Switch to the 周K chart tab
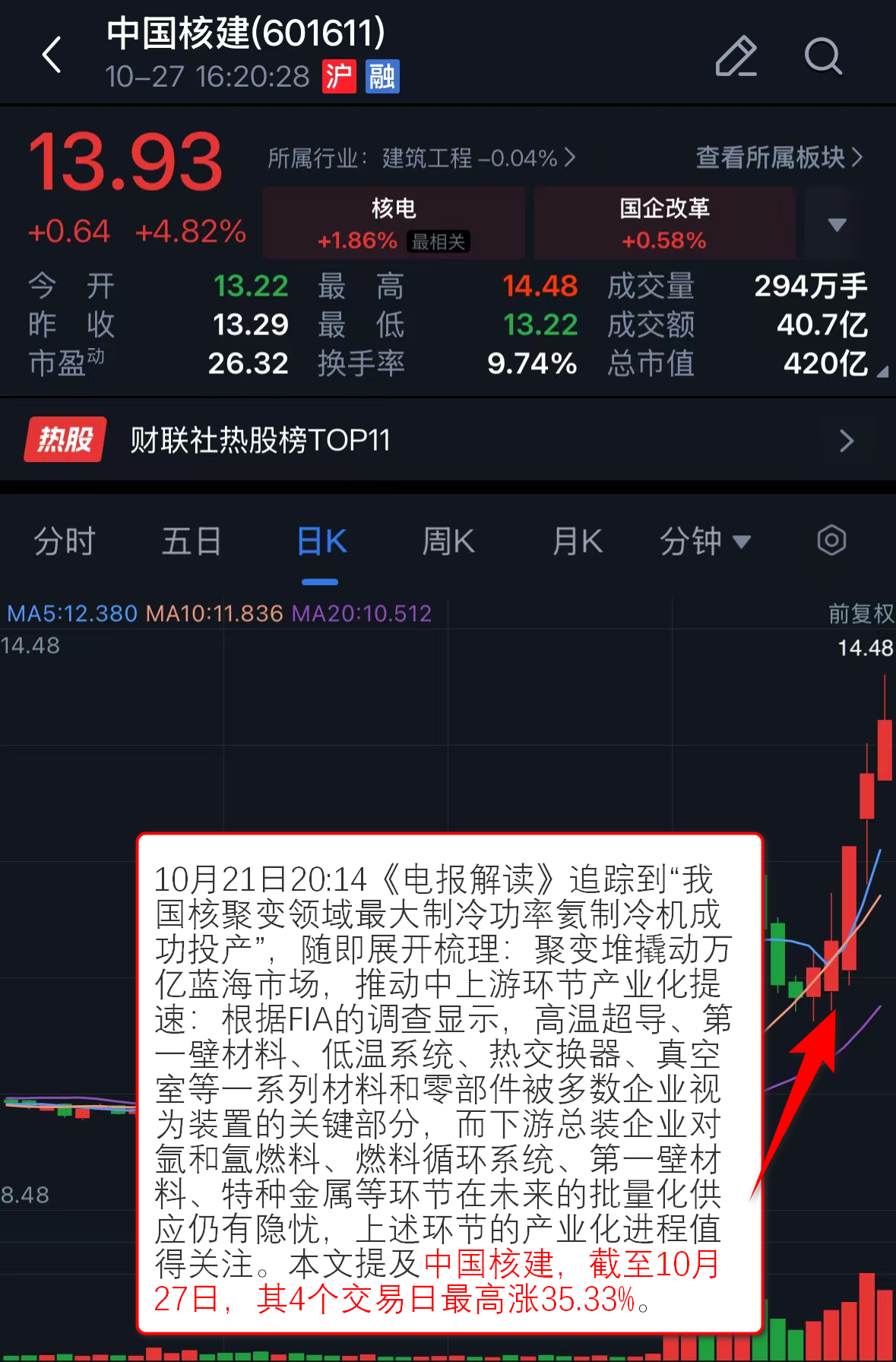This screenshot has width=896, height=1362. 448,542
